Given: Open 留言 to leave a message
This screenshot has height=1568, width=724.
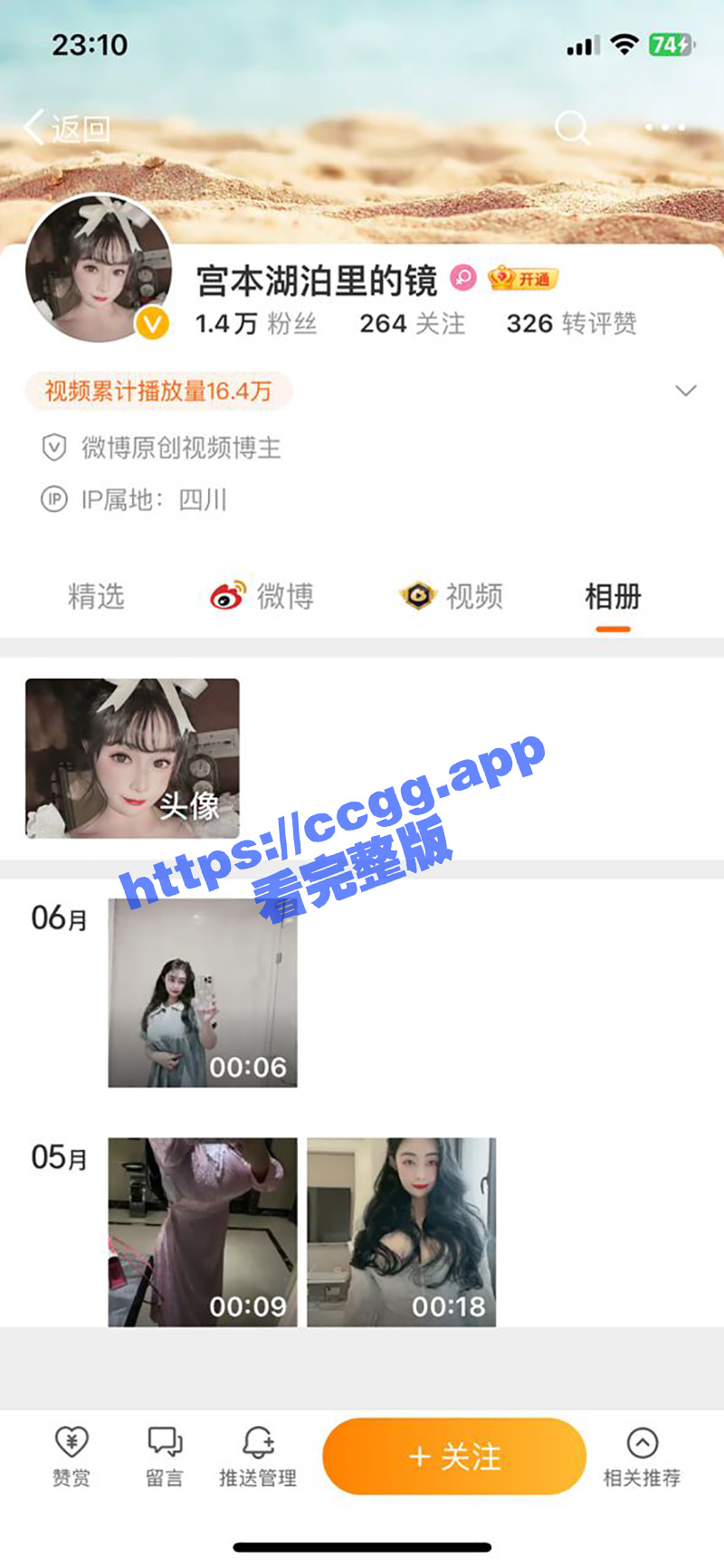Looking at the screenshot, I should [165, 1457].
